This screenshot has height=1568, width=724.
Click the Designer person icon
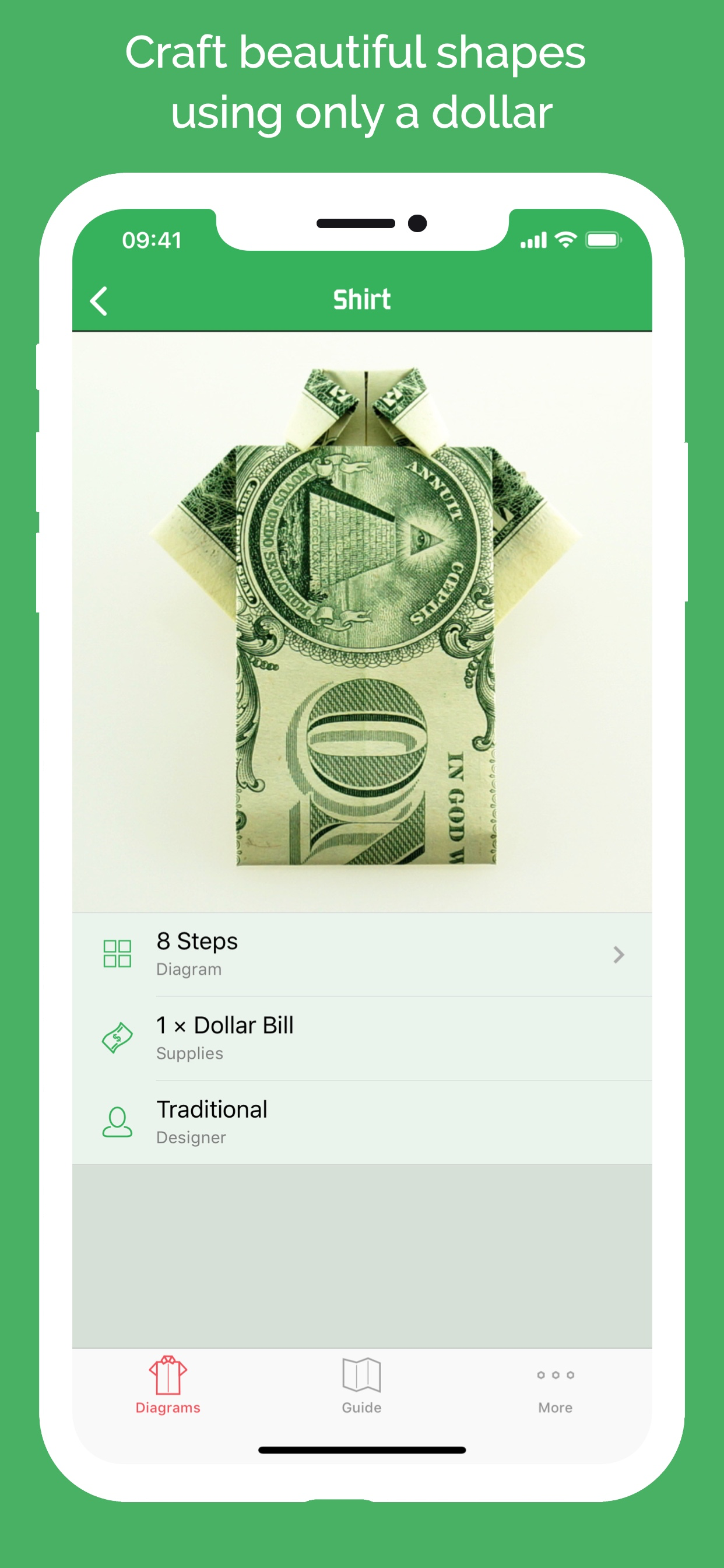coord(119,1121)
